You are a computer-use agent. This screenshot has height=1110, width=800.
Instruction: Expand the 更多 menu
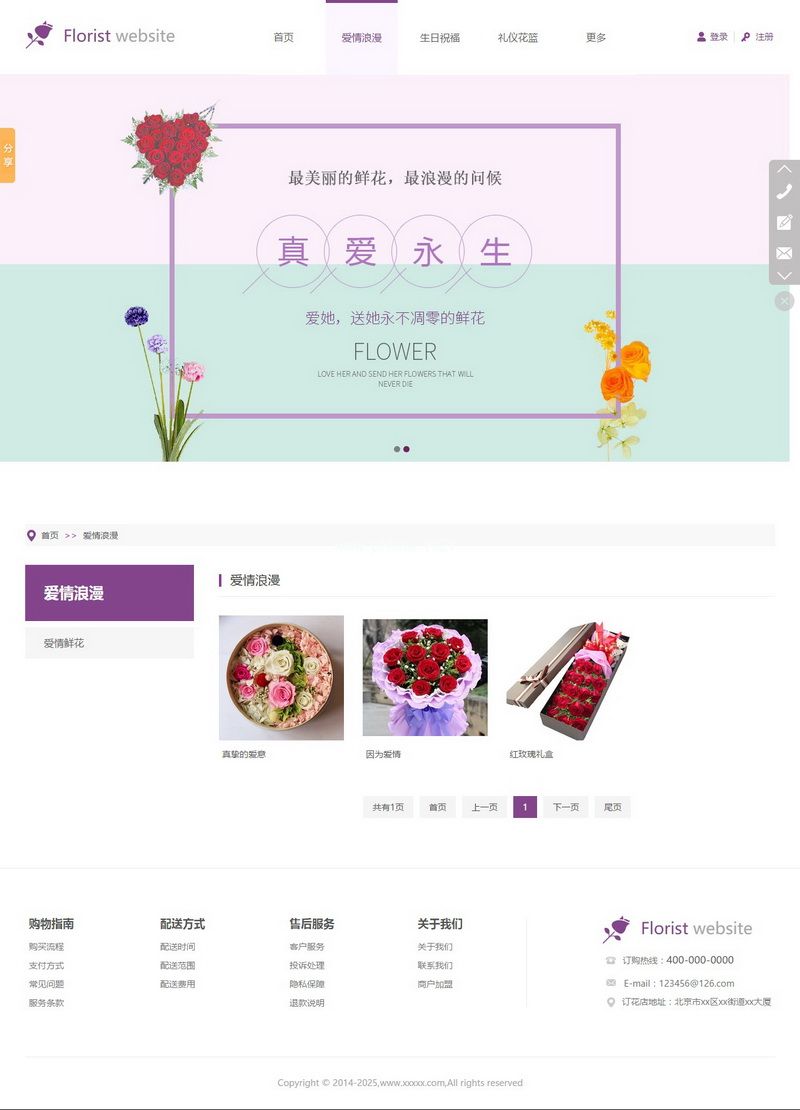(596, 38)
